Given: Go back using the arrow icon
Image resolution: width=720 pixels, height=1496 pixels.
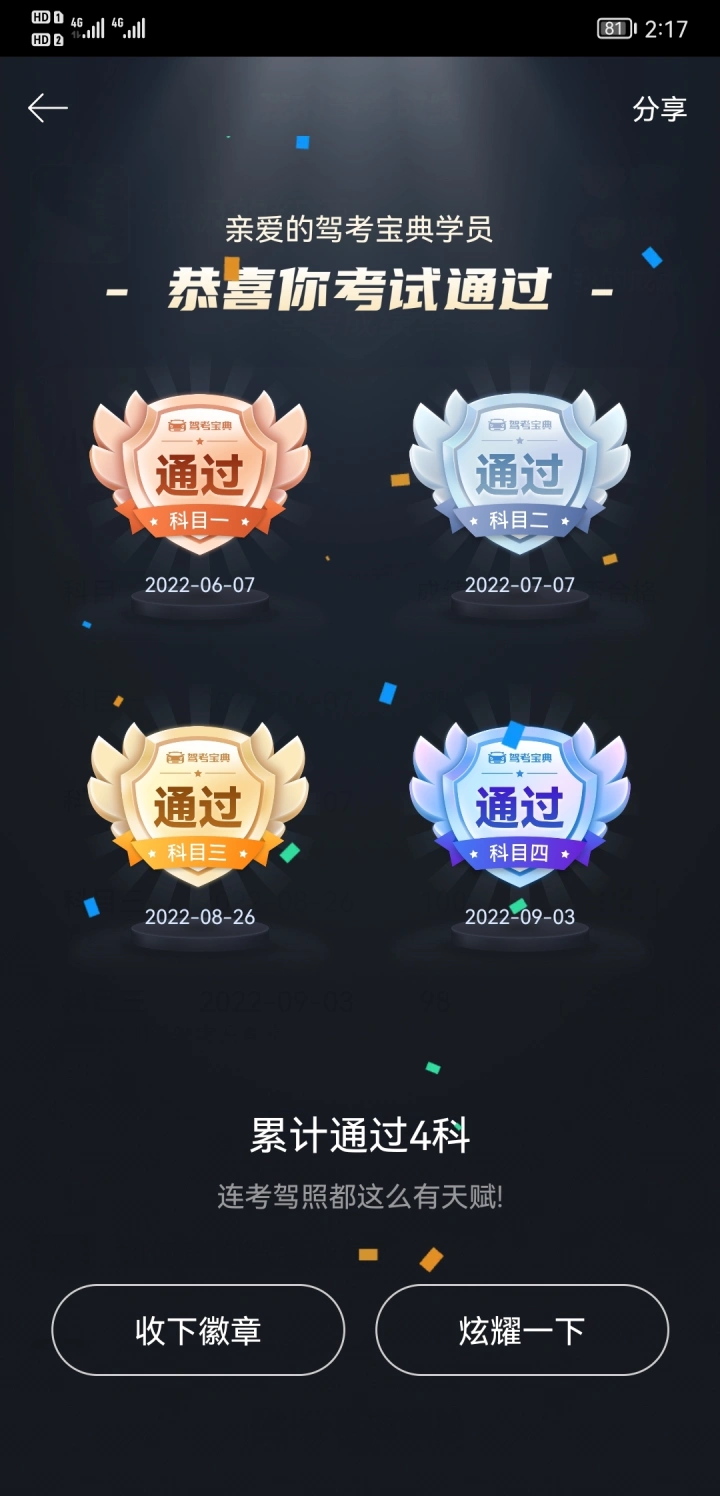Looking at the screenshot, I should (x=47, y=108).
